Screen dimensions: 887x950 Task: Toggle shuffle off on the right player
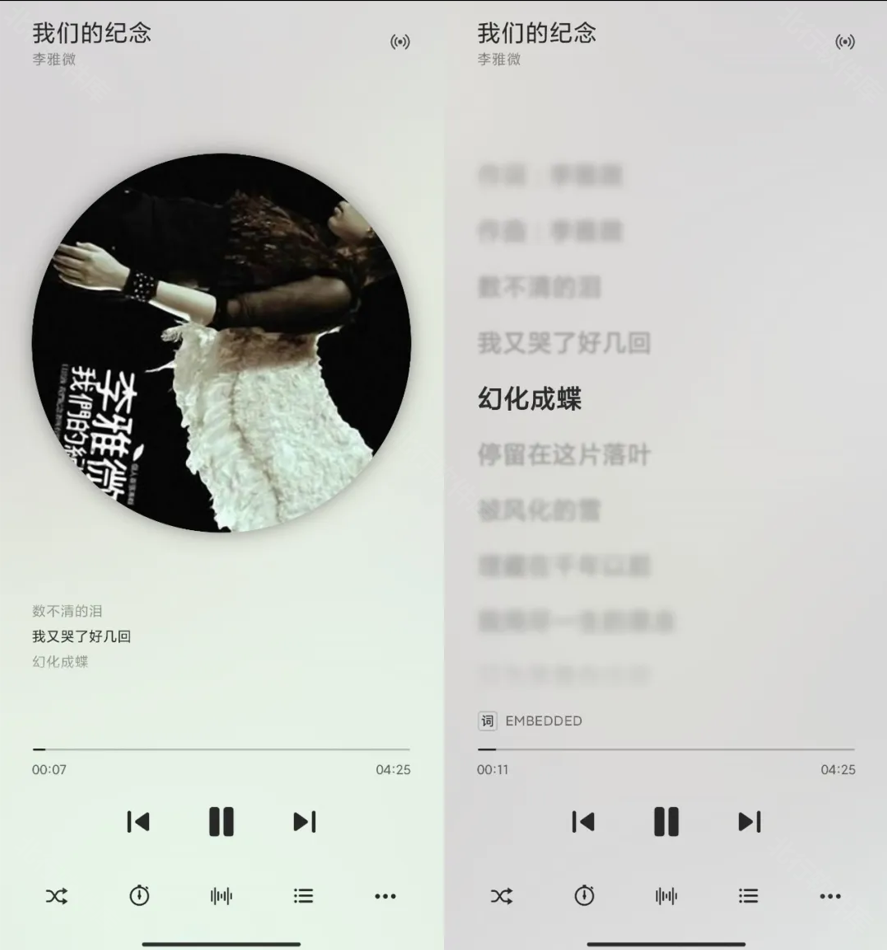pos(501,895)
